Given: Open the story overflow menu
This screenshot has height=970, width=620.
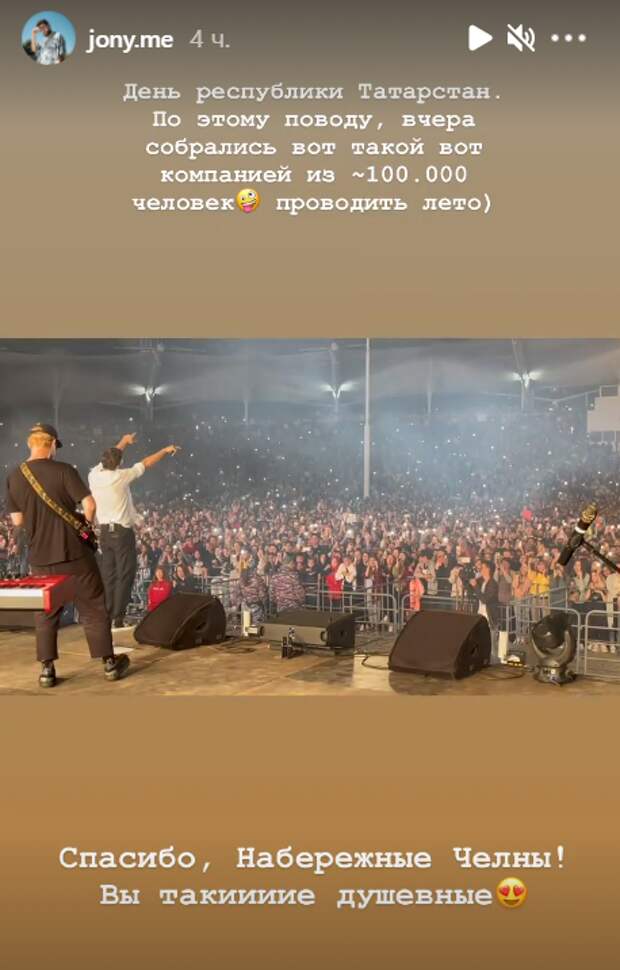Looking at the screenshot, I should (568, 39).
